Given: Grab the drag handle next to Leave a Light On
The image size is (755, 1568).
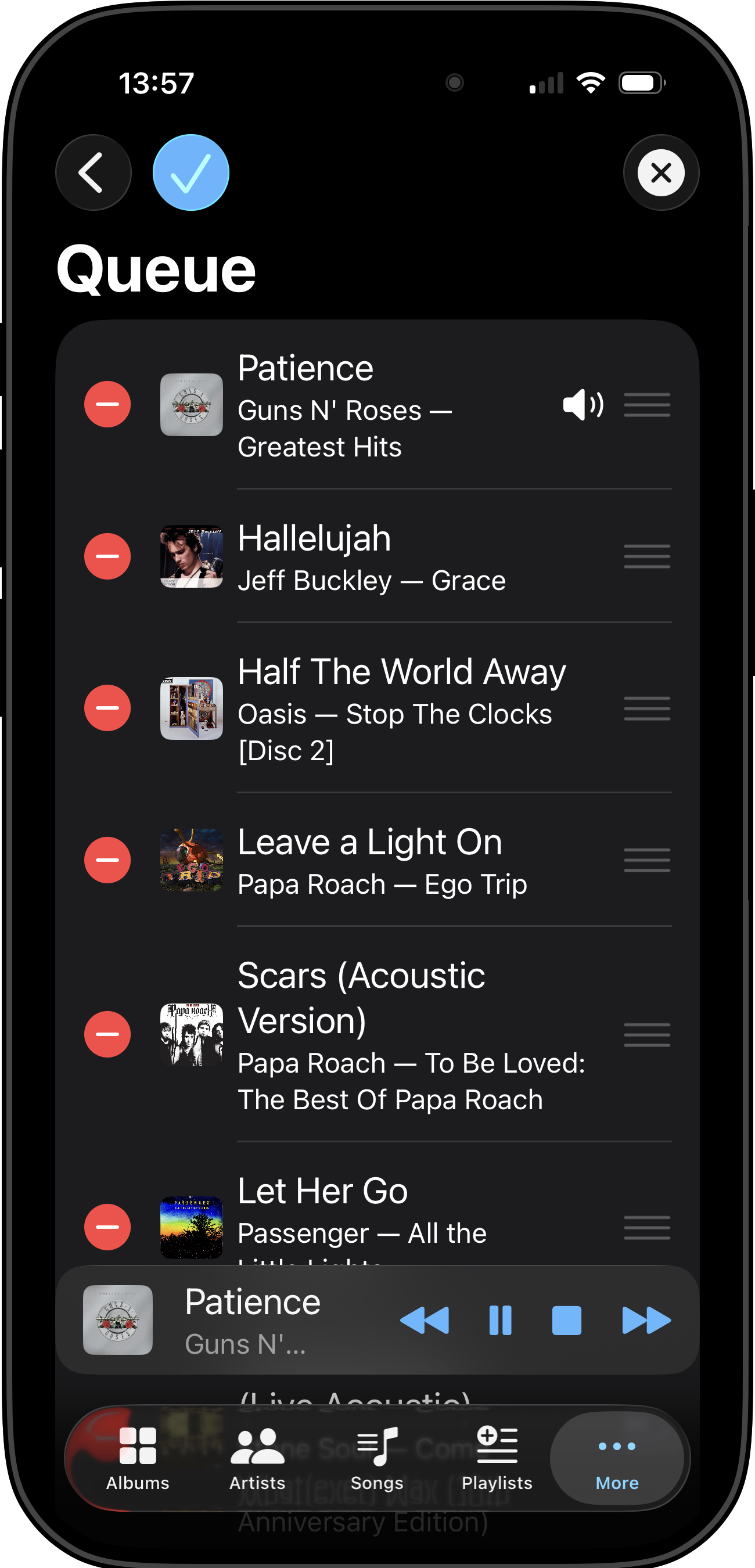Looking at the screenshot, I should 646,859.
